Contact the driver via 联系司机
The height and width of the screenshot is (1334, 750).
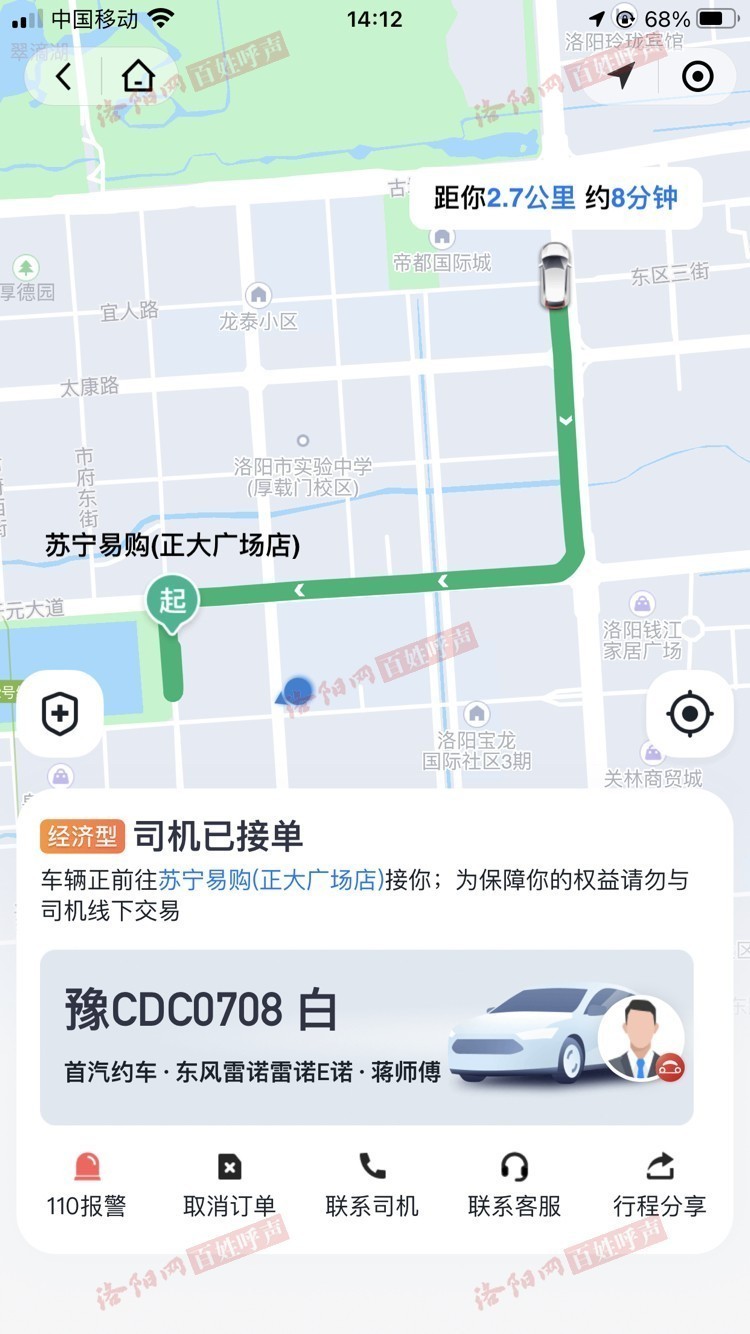click(372, 1185)
